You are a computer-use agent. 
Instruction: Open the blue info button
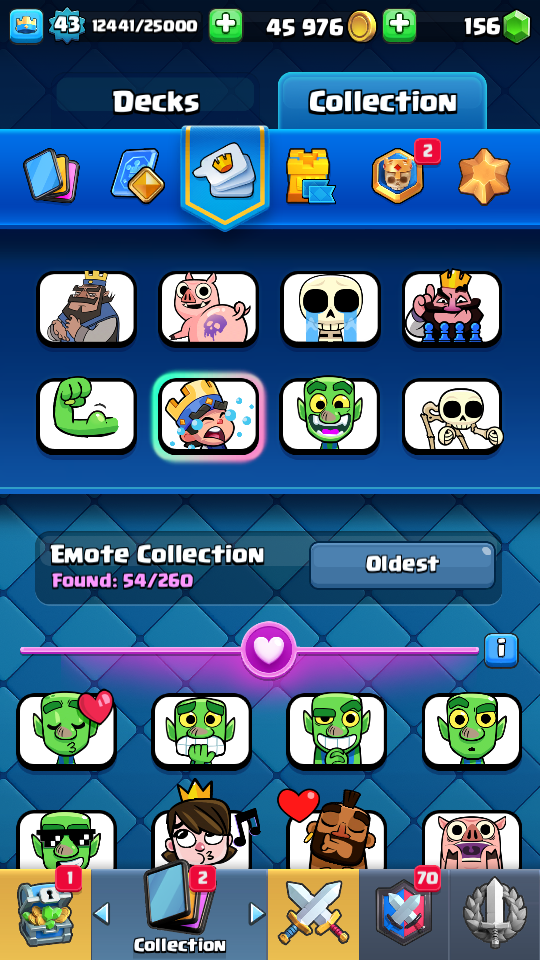(x=501, y=650)
